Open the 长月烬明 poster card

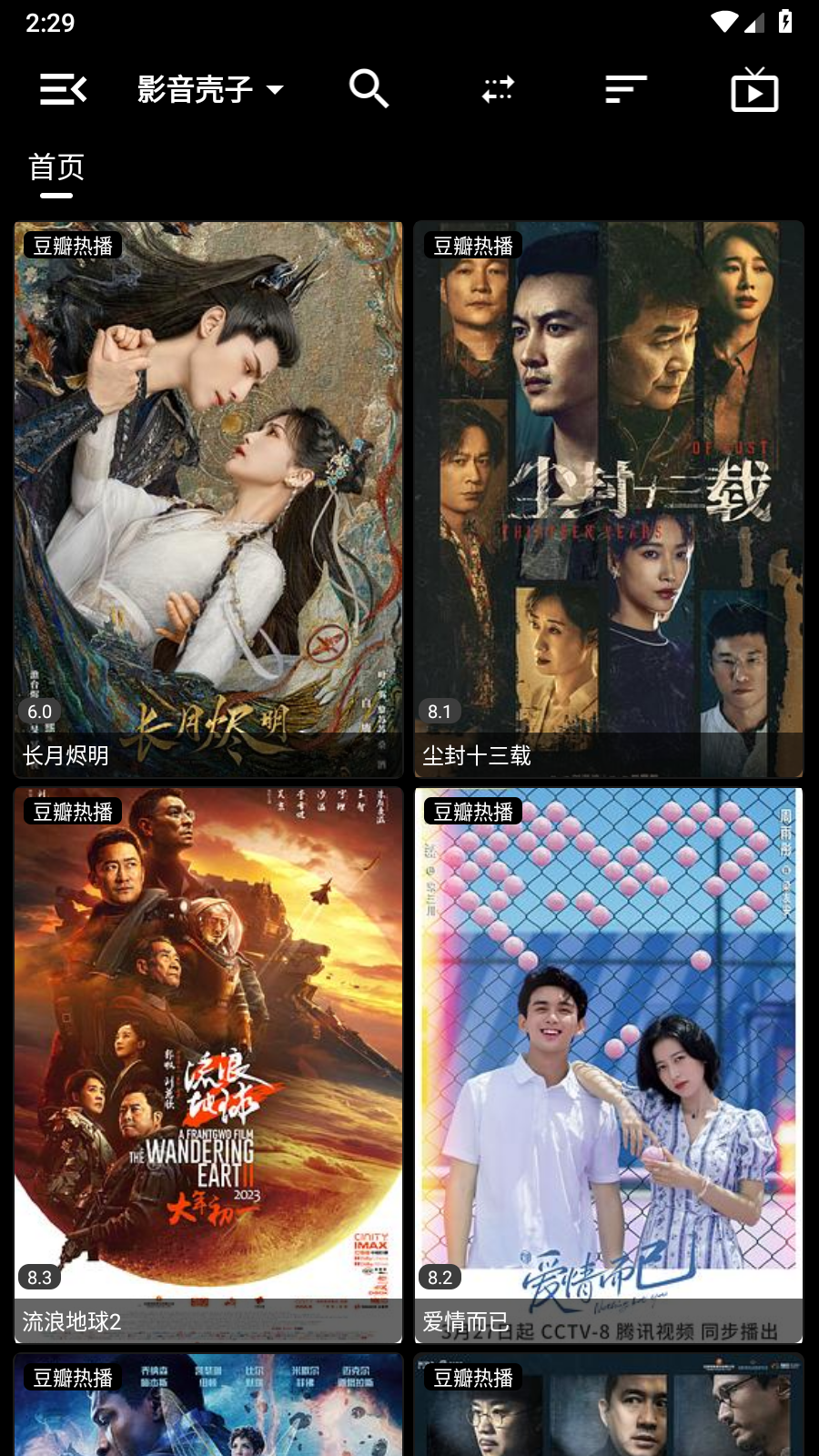click(208, 499)
